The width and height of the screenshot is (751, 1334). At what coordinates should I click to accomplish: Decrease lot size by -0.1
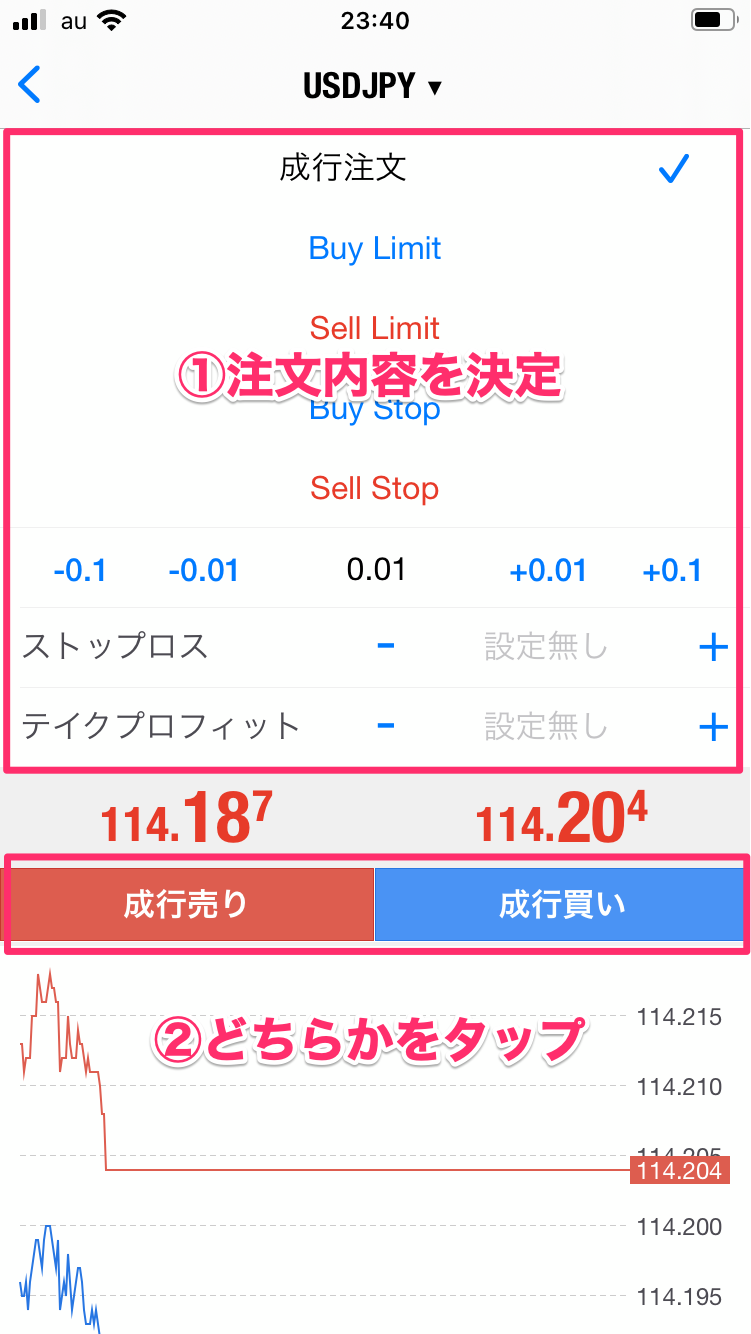[x=79, y=570]
